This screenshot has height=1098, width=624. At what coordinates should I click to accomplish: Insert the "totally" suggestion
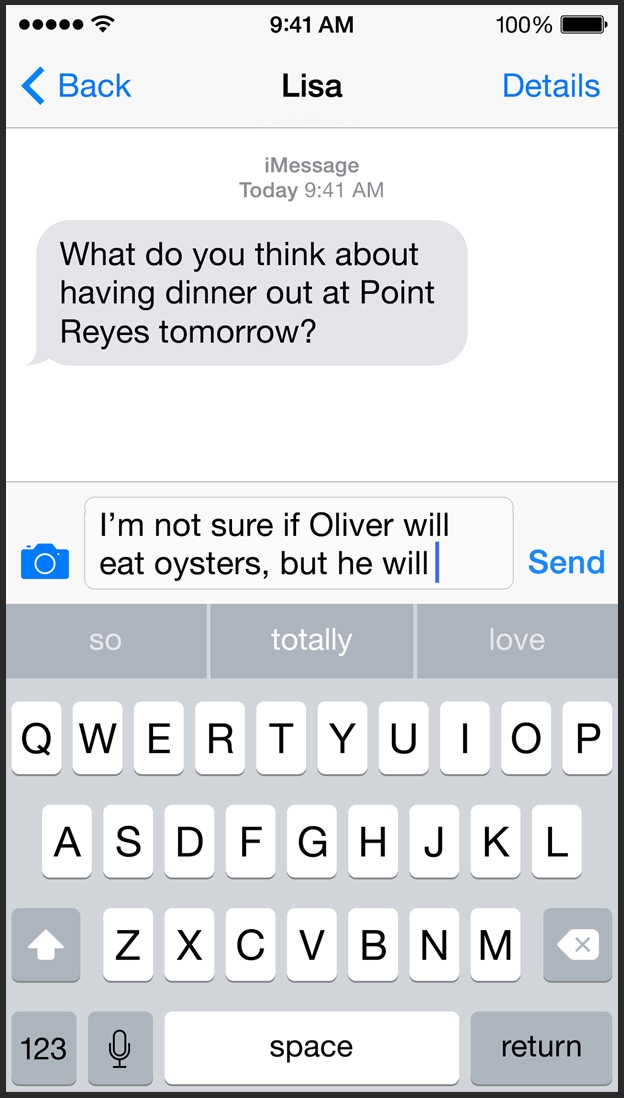coord(312,640)
